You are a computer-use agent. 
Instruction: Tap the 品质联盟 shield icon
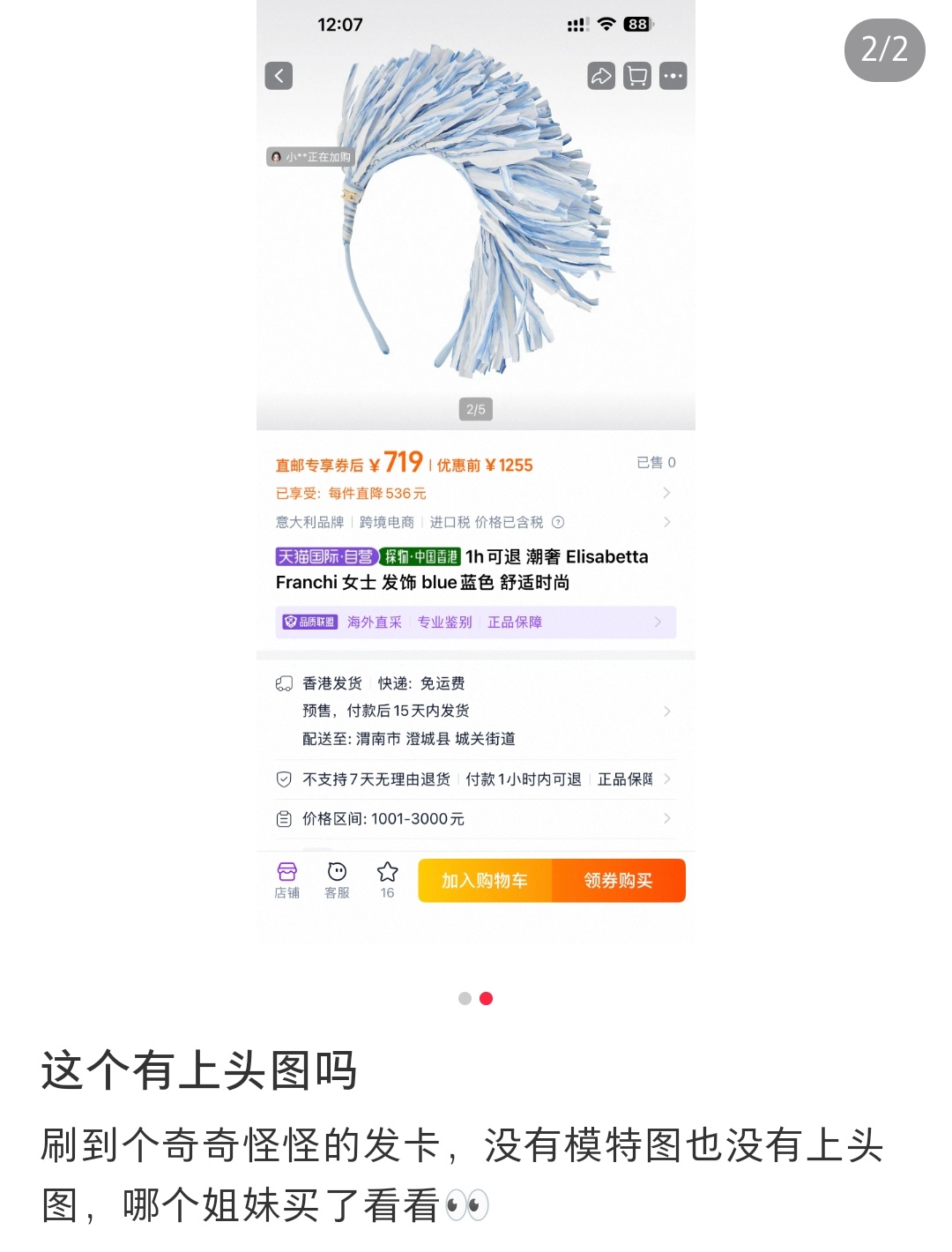(293, 622)
